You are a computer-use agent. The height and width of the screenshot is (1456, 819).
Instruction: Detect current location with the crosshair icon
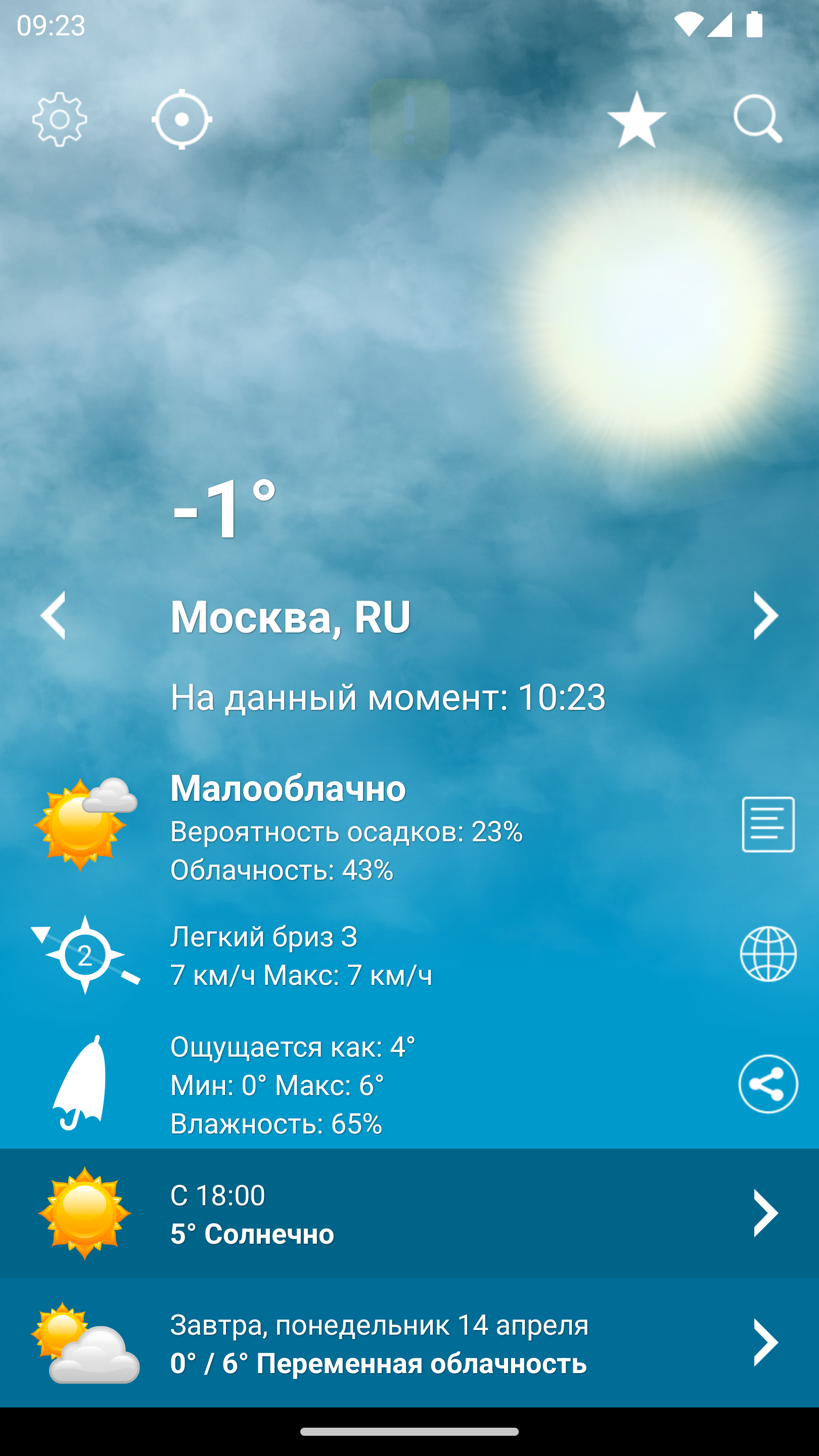pos(182,119)
